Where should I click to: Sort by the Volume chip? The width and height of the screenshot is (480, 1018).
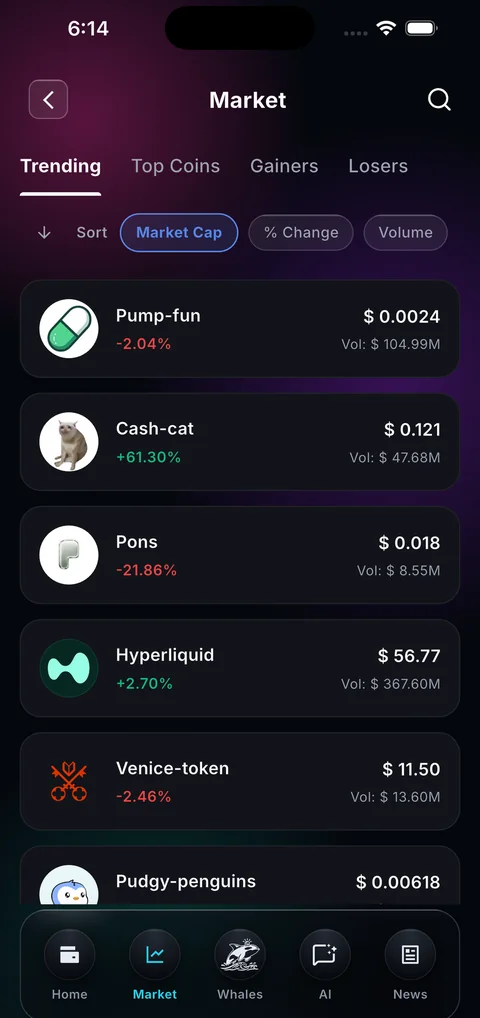pyautogui.click(x=405, y=232)
